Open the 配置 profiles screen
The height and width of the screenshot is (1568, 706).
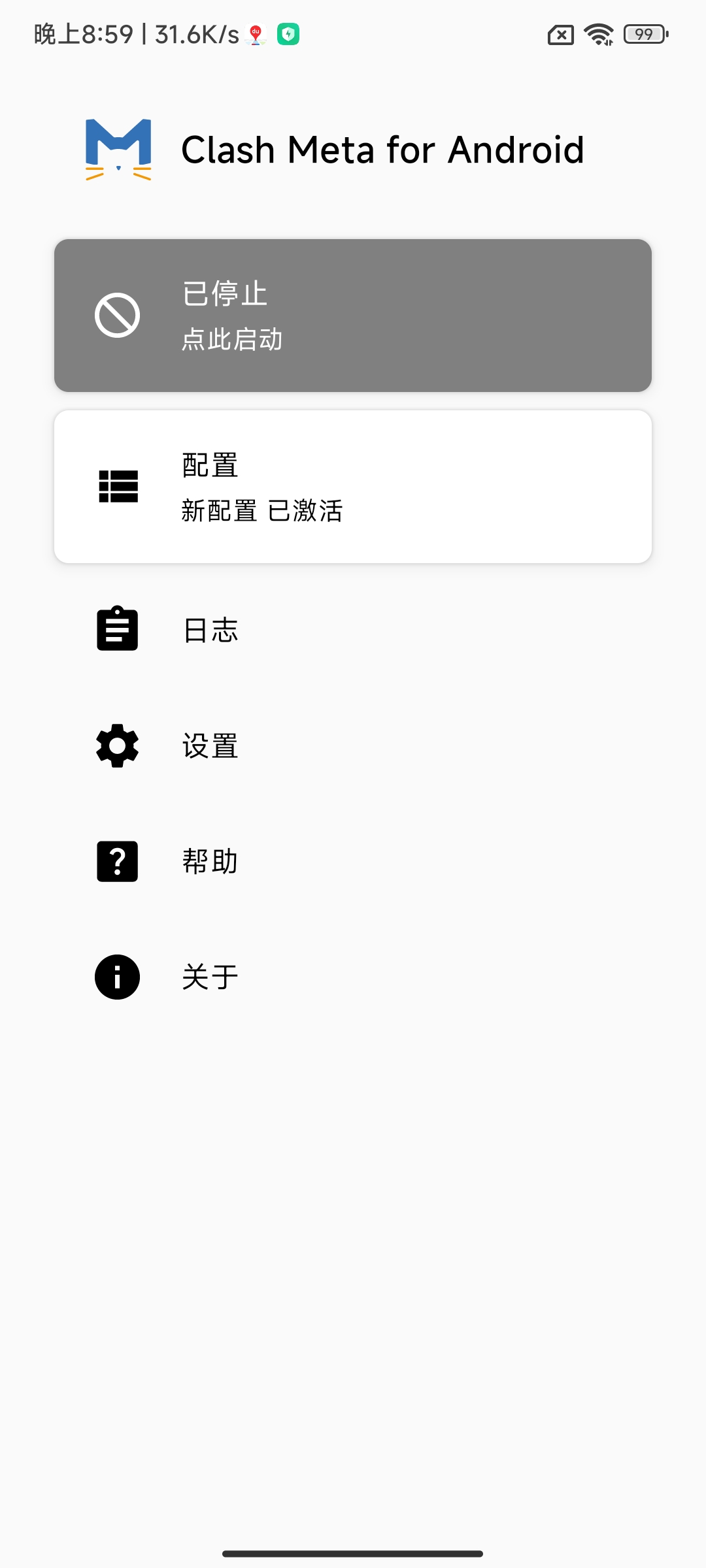coord(353,483)
